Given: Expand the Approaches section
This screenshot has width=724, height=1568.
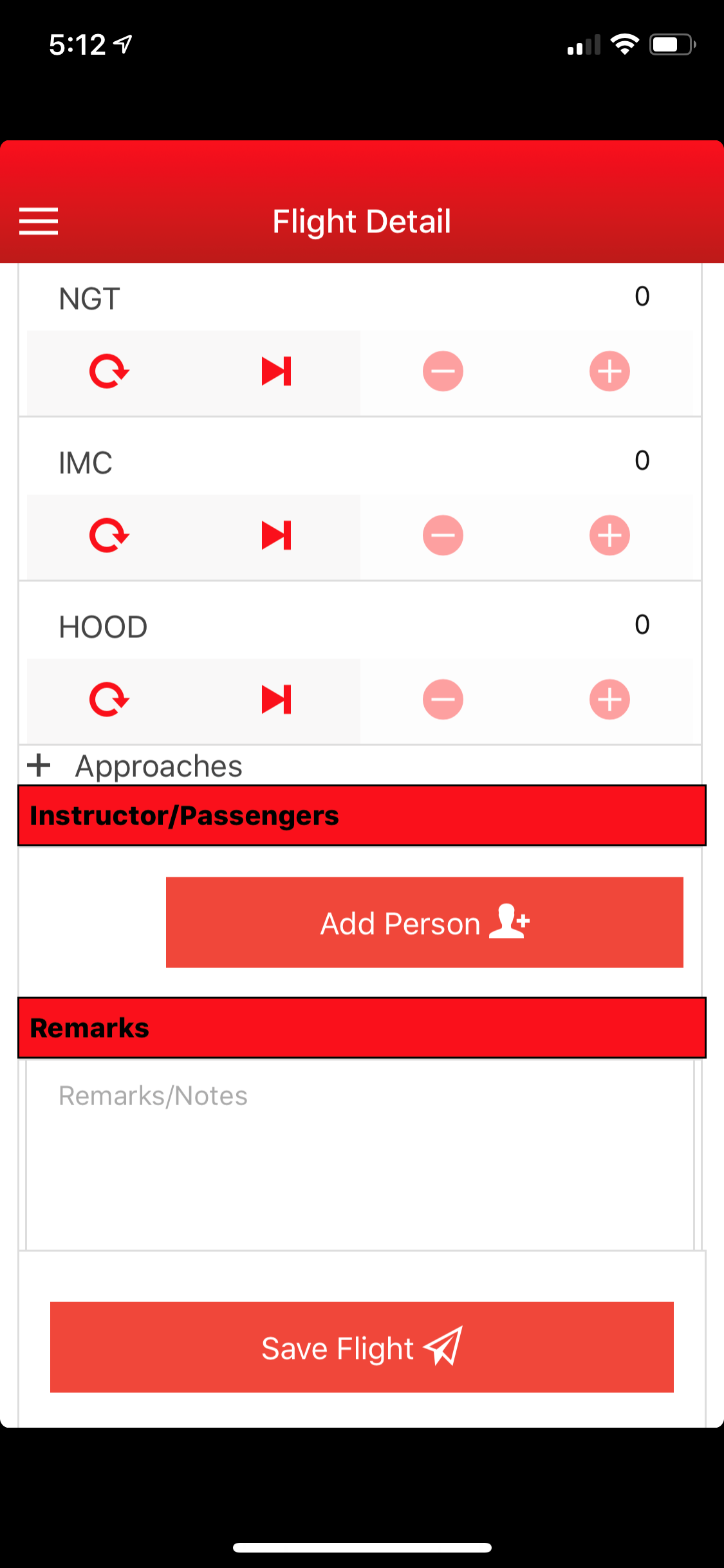Looking at the screenshot, I should [135, 766].
